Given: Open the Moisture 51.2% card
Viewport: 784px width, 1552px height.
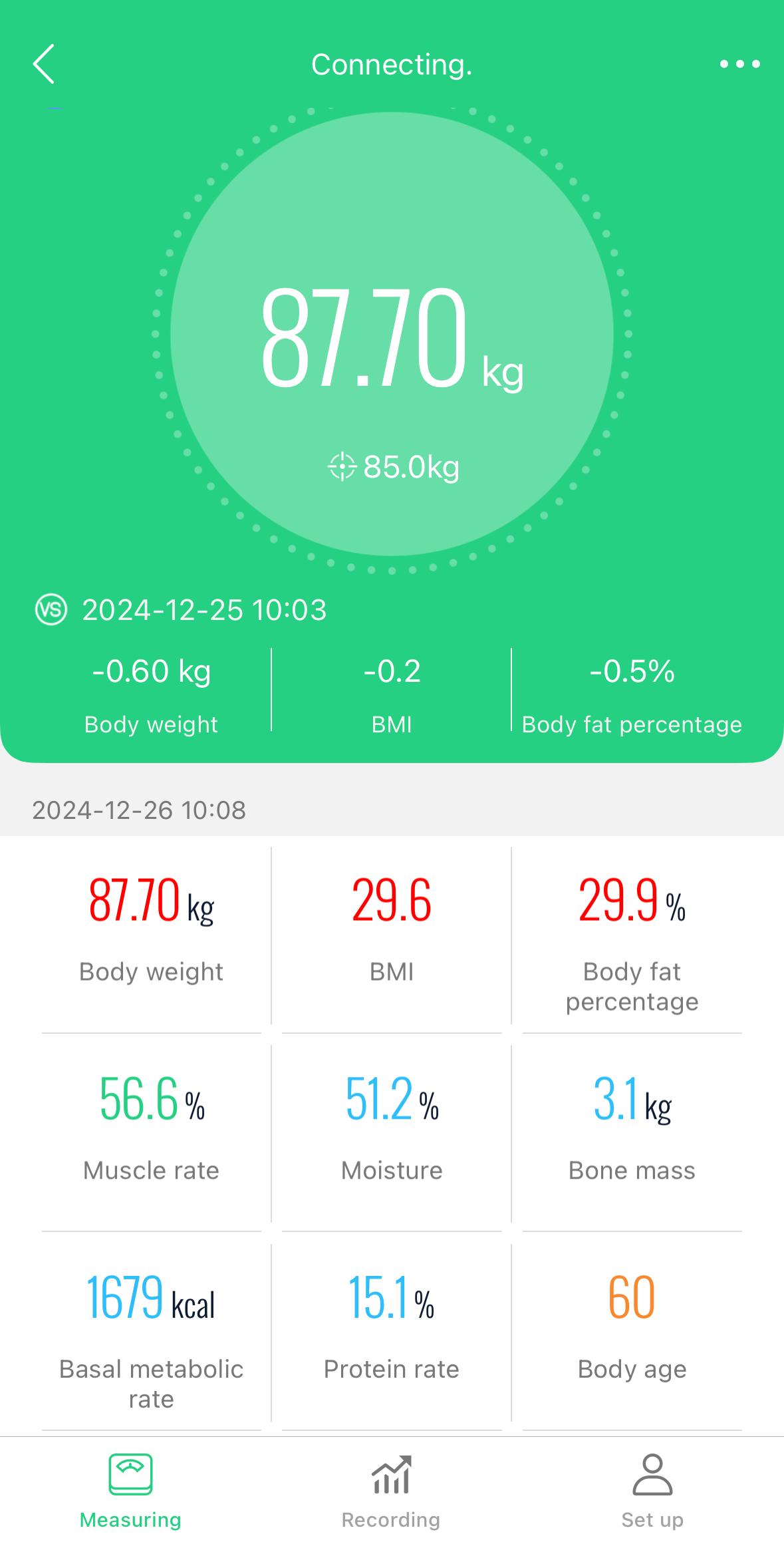Looking at the screenshot, I should pyautogui.click(x=392, y=1131).
